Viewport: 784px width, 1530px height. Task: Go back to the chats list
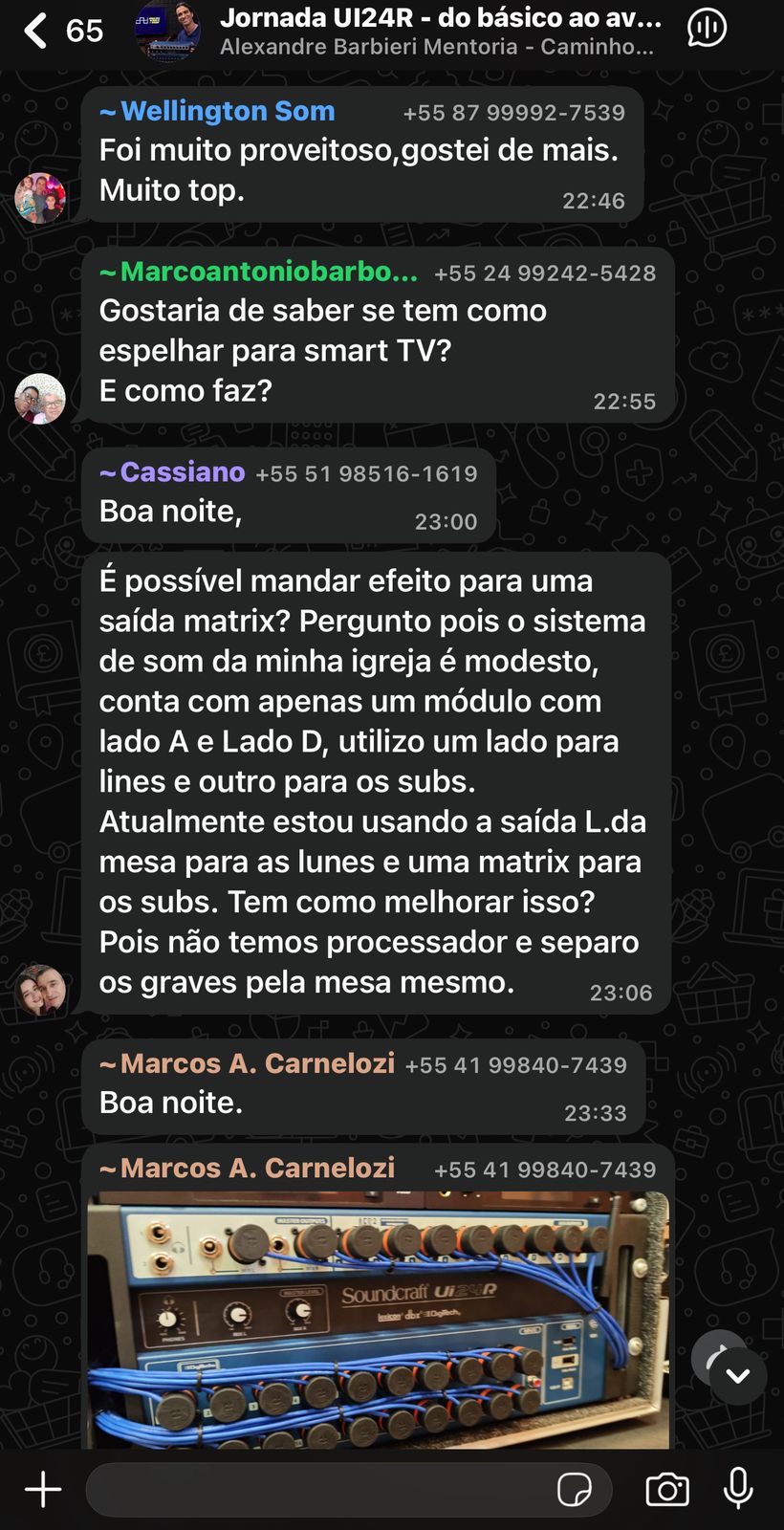[x=36, y=31]
